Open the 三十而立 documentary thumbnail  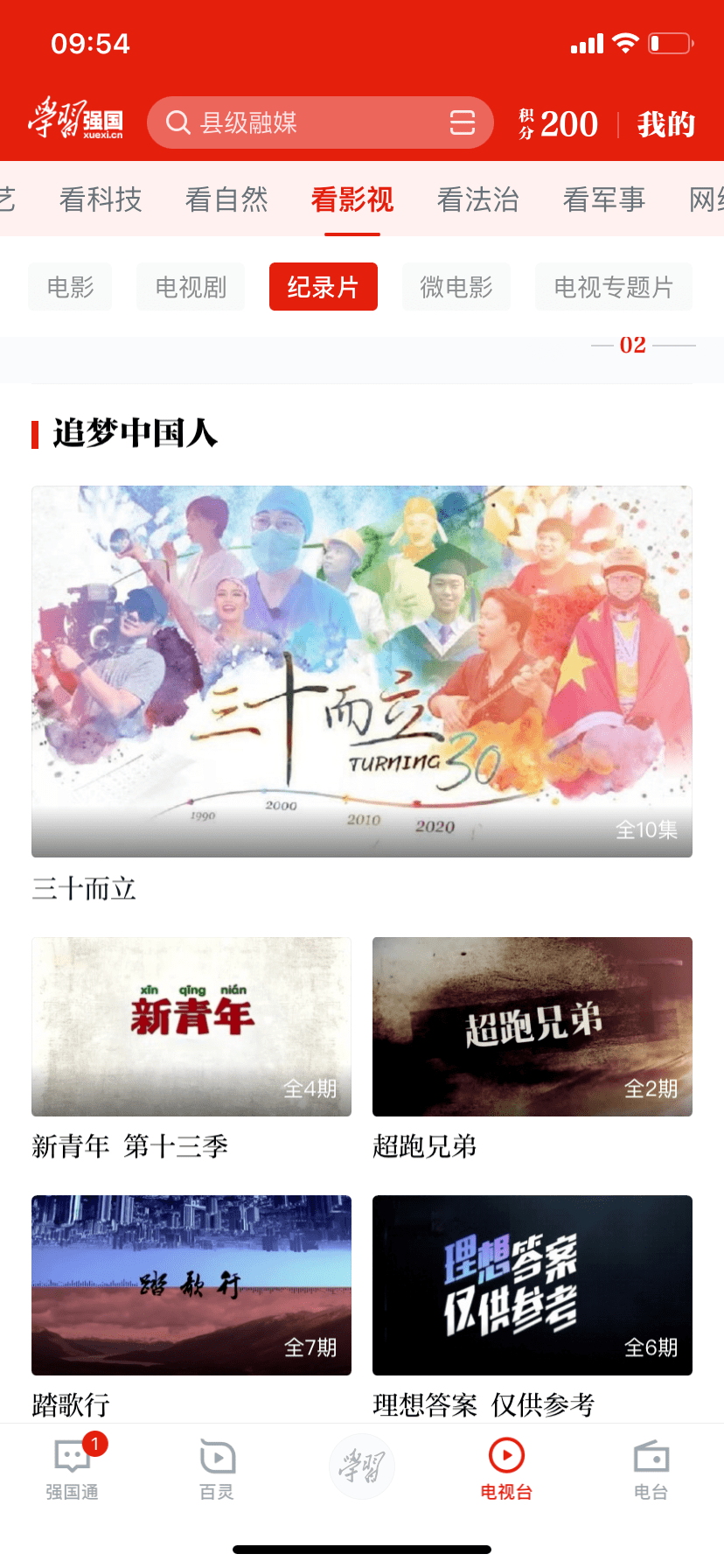coord(362,671)
